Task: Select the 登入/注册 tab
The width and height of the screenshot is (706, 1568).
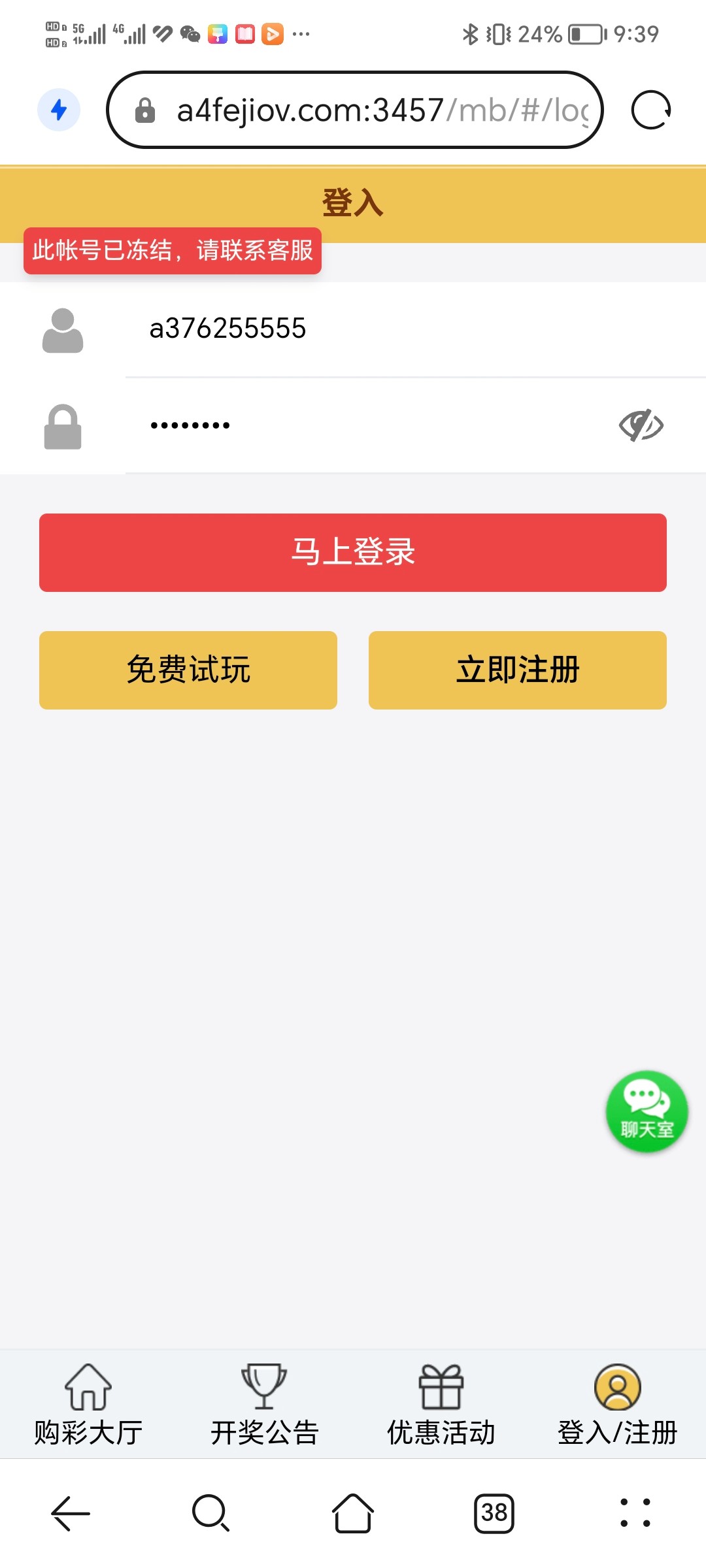Action: 617,1405
